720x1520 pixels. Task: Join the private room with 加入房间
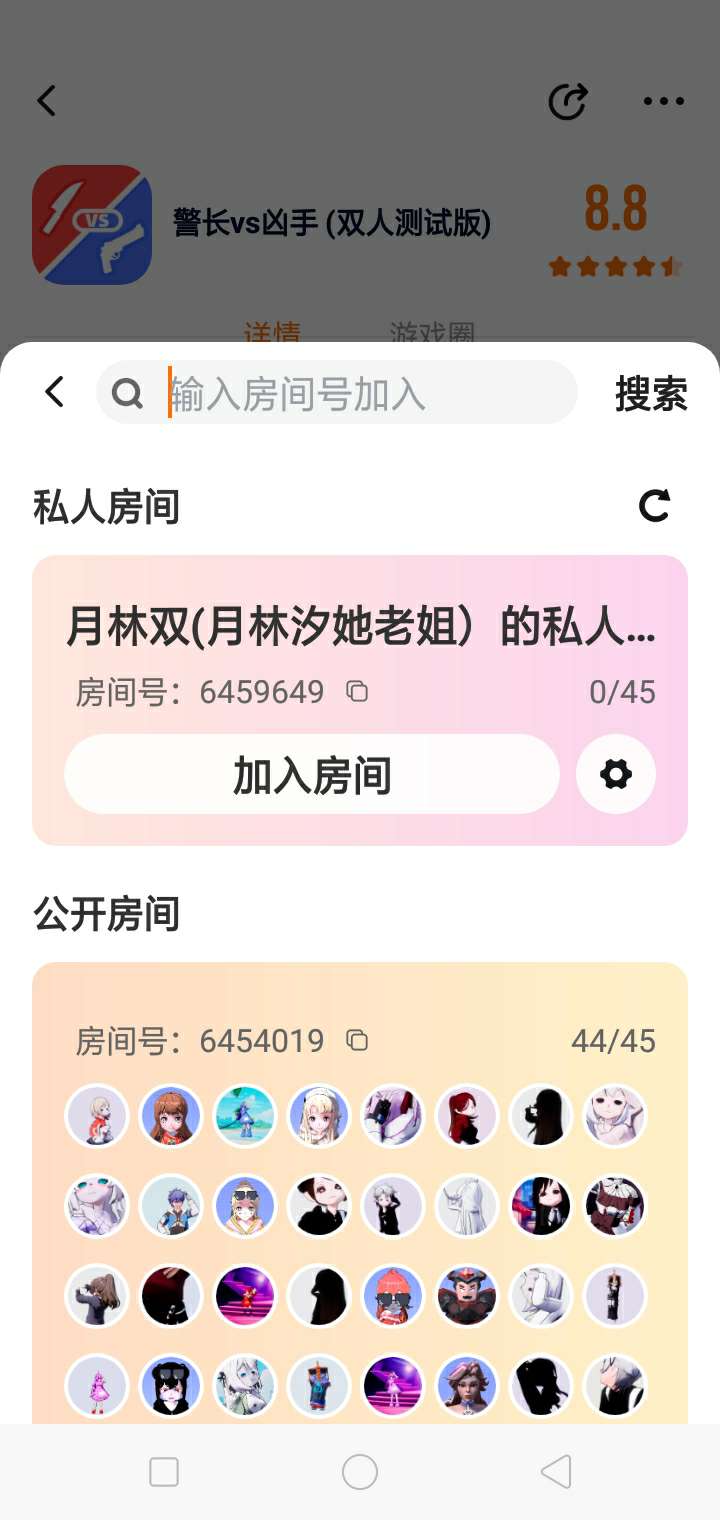click(x=312, y=775)
